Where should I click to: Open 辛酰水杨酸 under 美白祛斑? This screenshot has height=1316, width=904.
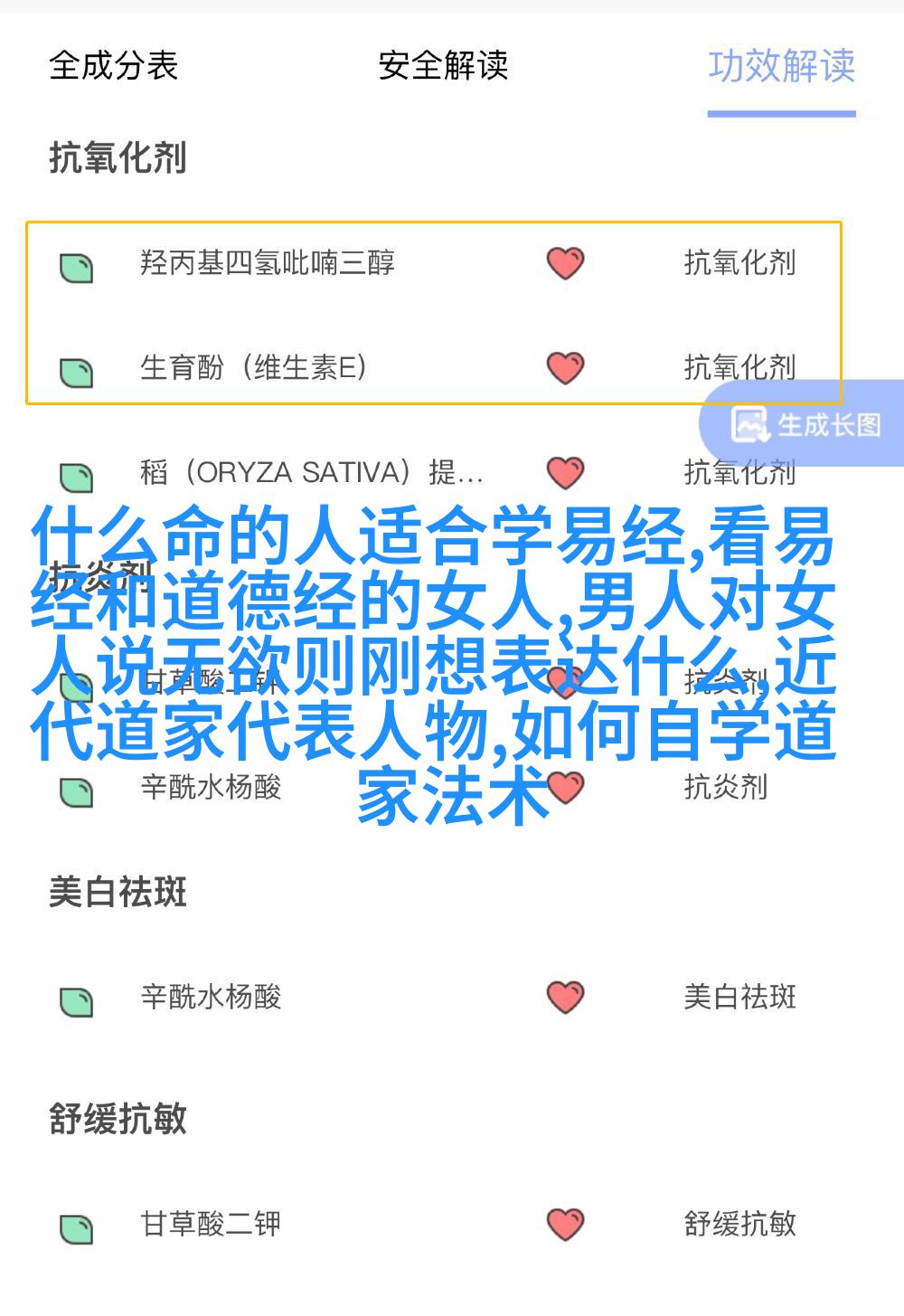click(x=211, y=997)
